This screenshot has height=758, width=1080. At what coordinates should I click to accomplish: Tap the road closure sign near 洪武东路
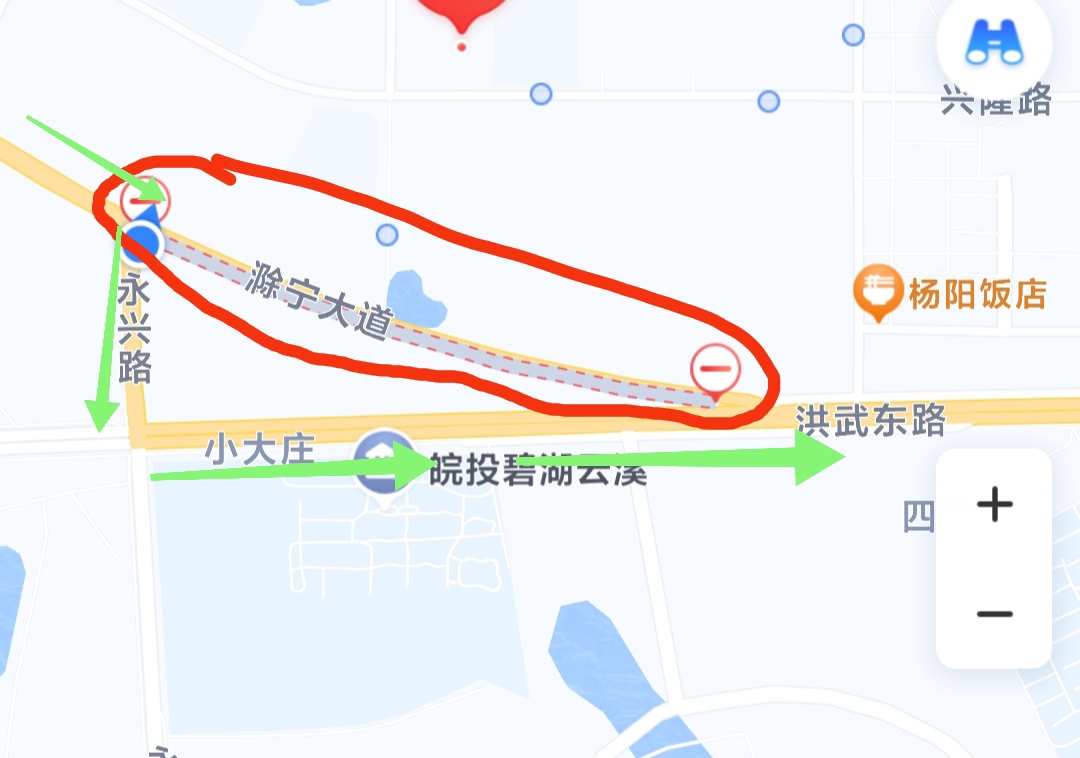[x=715, y=368]
